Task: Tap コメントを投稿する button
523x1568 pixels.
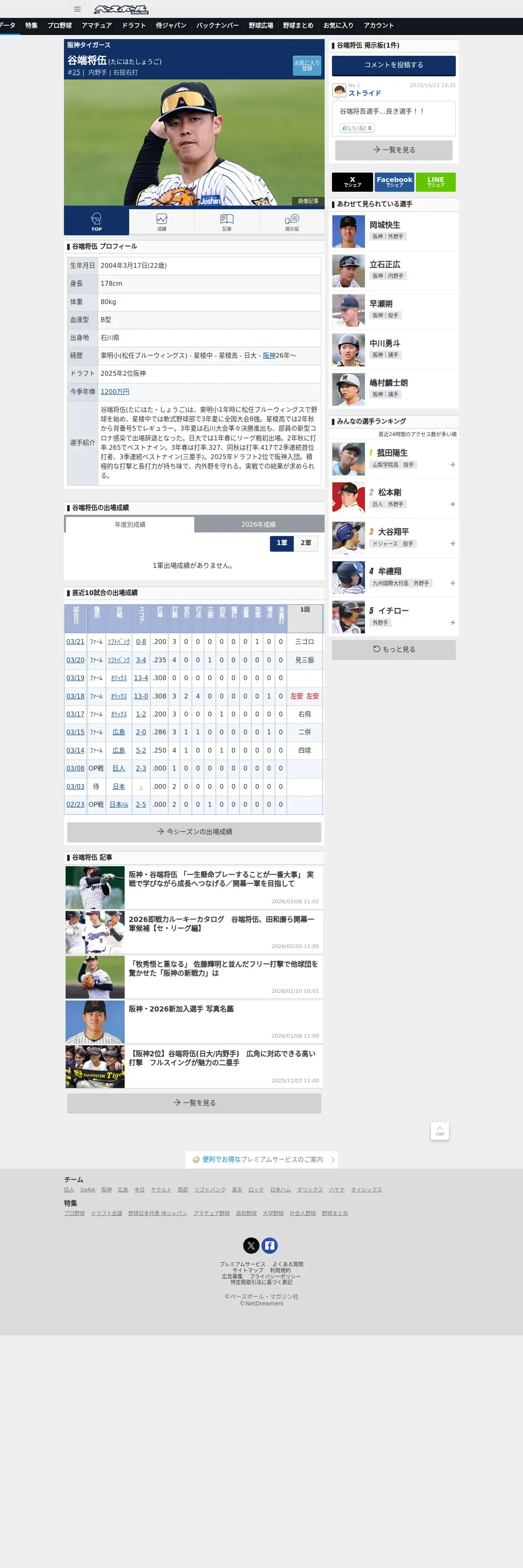Action: point(394,65)
